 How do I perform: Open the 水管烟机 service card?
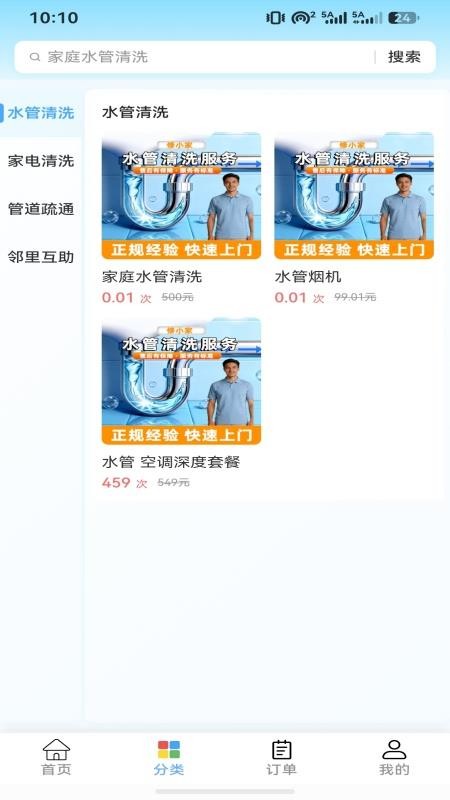pyautogui.click(x=354, y=219)
